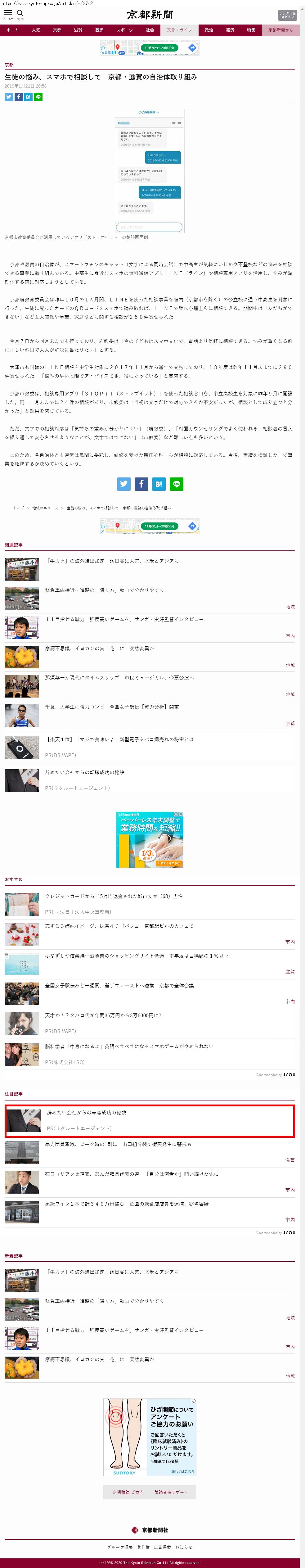Open the search icon in the header
The width and height of the screenshot is (305, 1568).
(x=20, y=13)
